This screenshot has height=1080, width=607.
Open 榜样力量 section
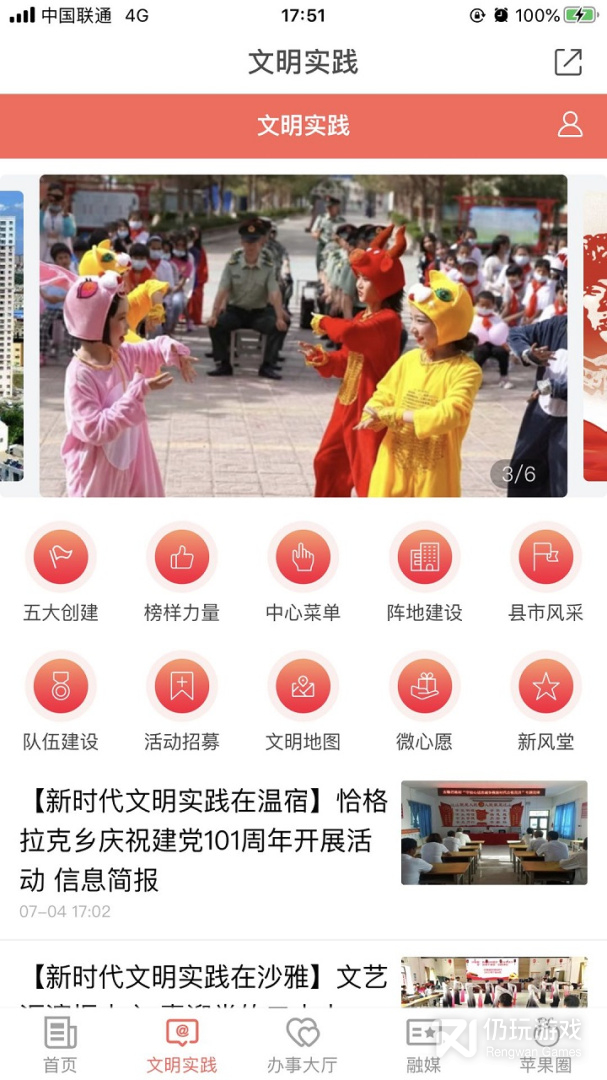[182, 558]
